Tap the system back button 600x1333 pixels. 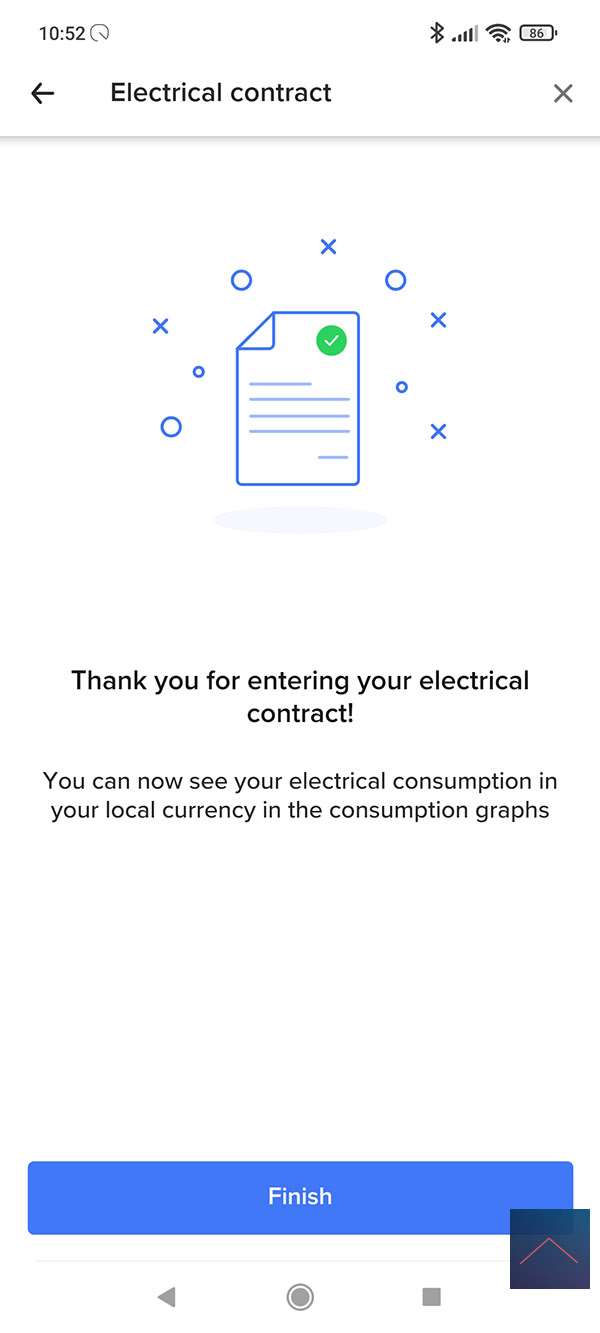point(166,1297)
